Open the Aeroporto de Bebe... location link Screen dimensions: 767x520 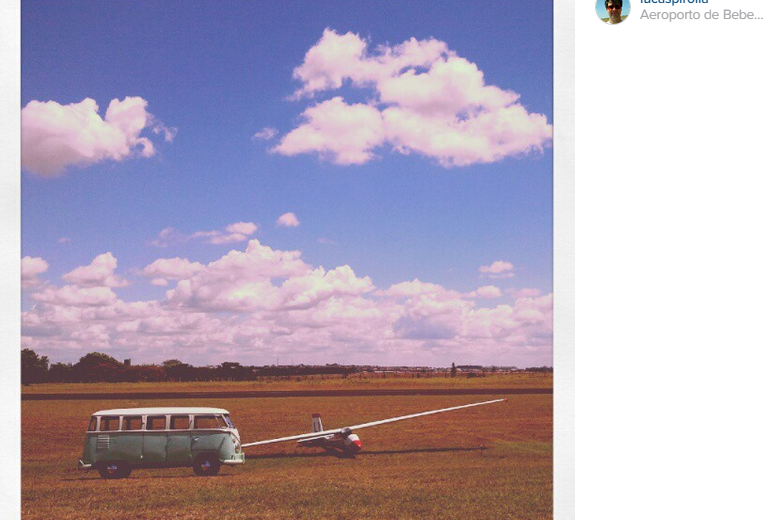tap(701, 15)
